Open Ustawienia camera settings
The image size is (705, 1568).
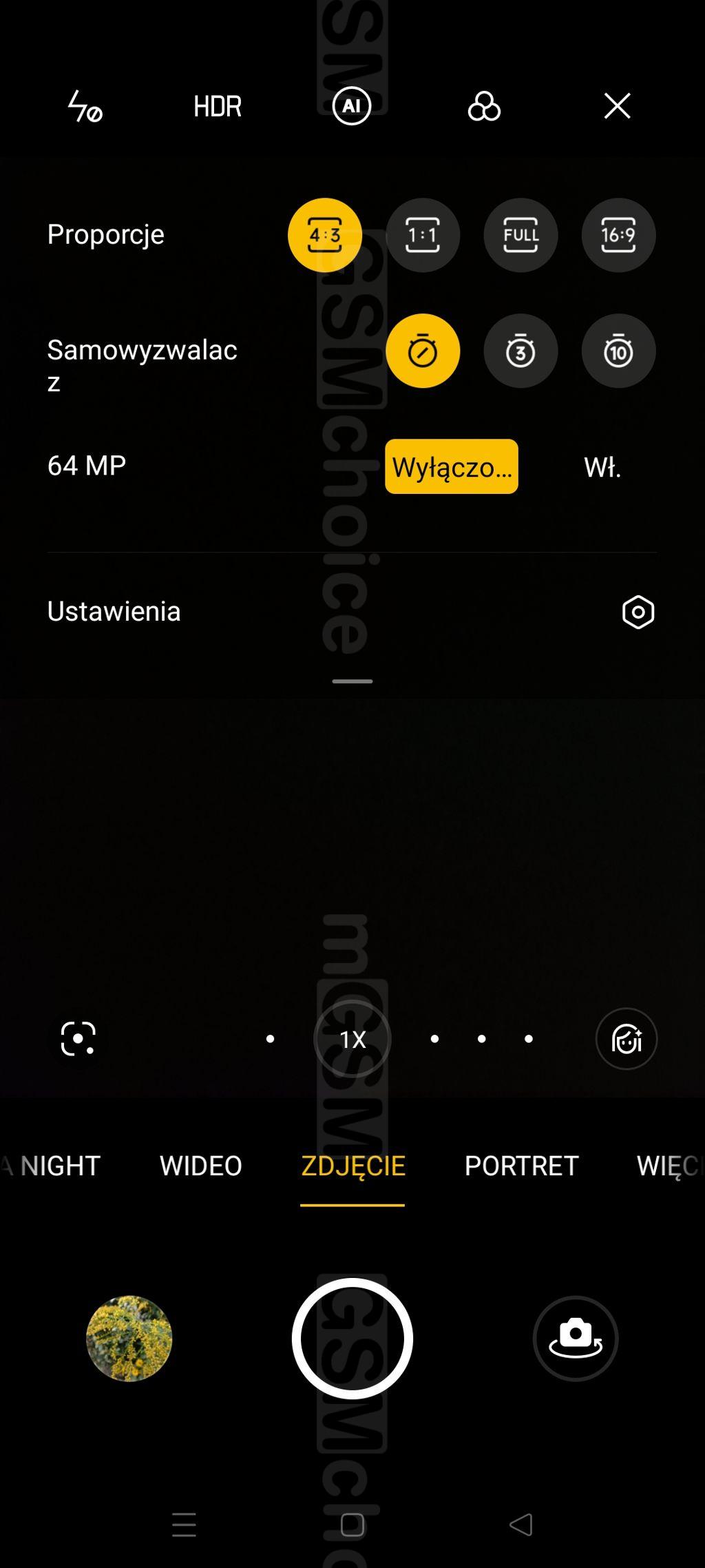(x=638, y=612)
